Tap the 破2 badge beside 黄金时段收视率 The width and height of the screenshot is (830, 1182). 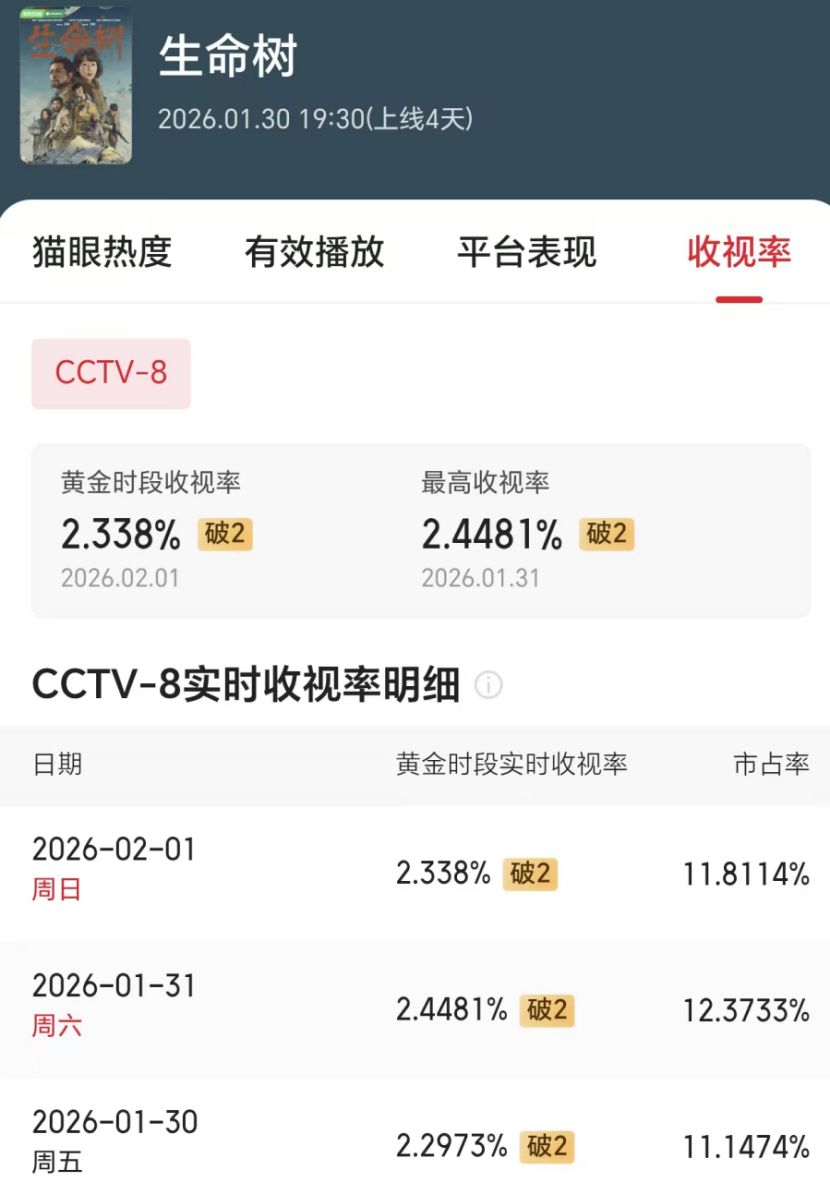coord(222,534)
